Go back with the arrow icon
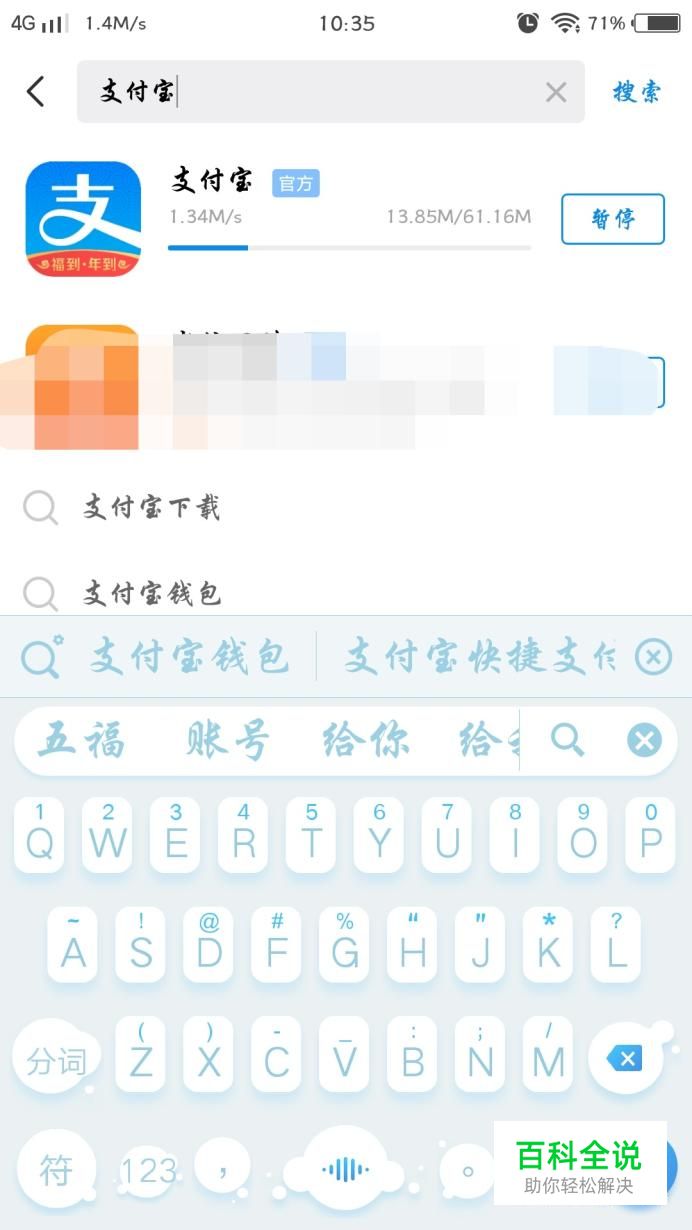 pyautogui.click(x=36, y=92)
